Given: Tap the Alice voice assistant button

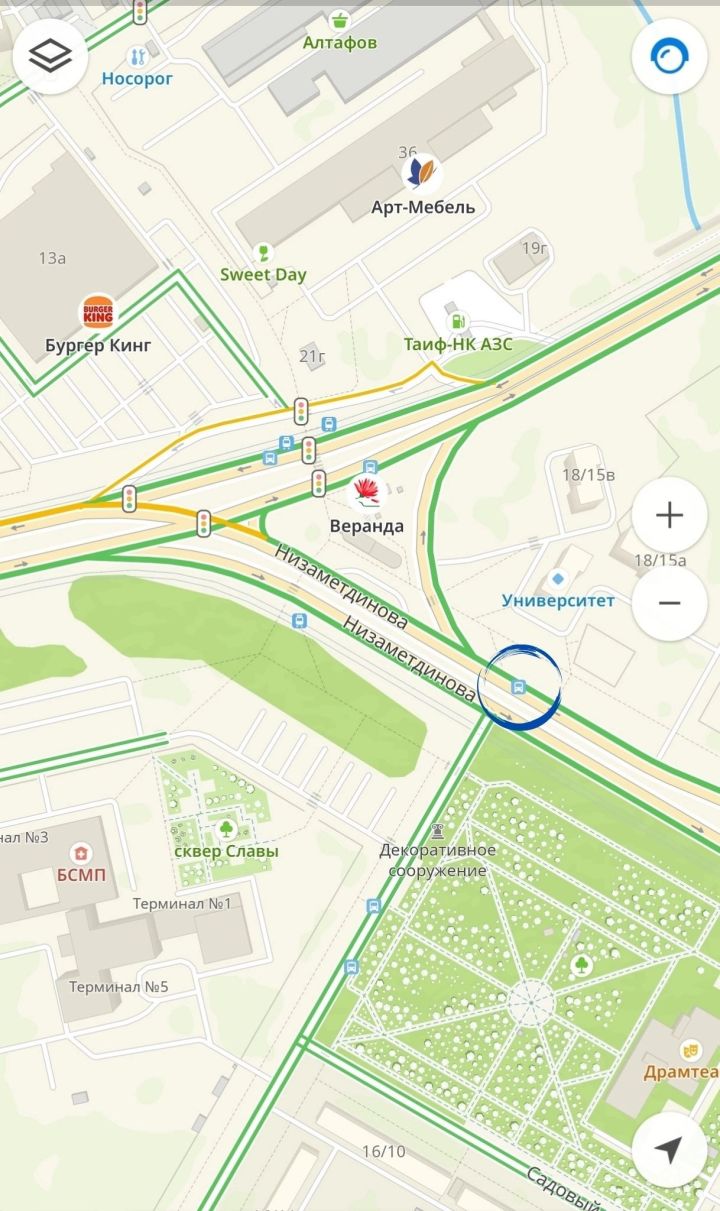Looking at the screenshot, I should coord(669,56).
